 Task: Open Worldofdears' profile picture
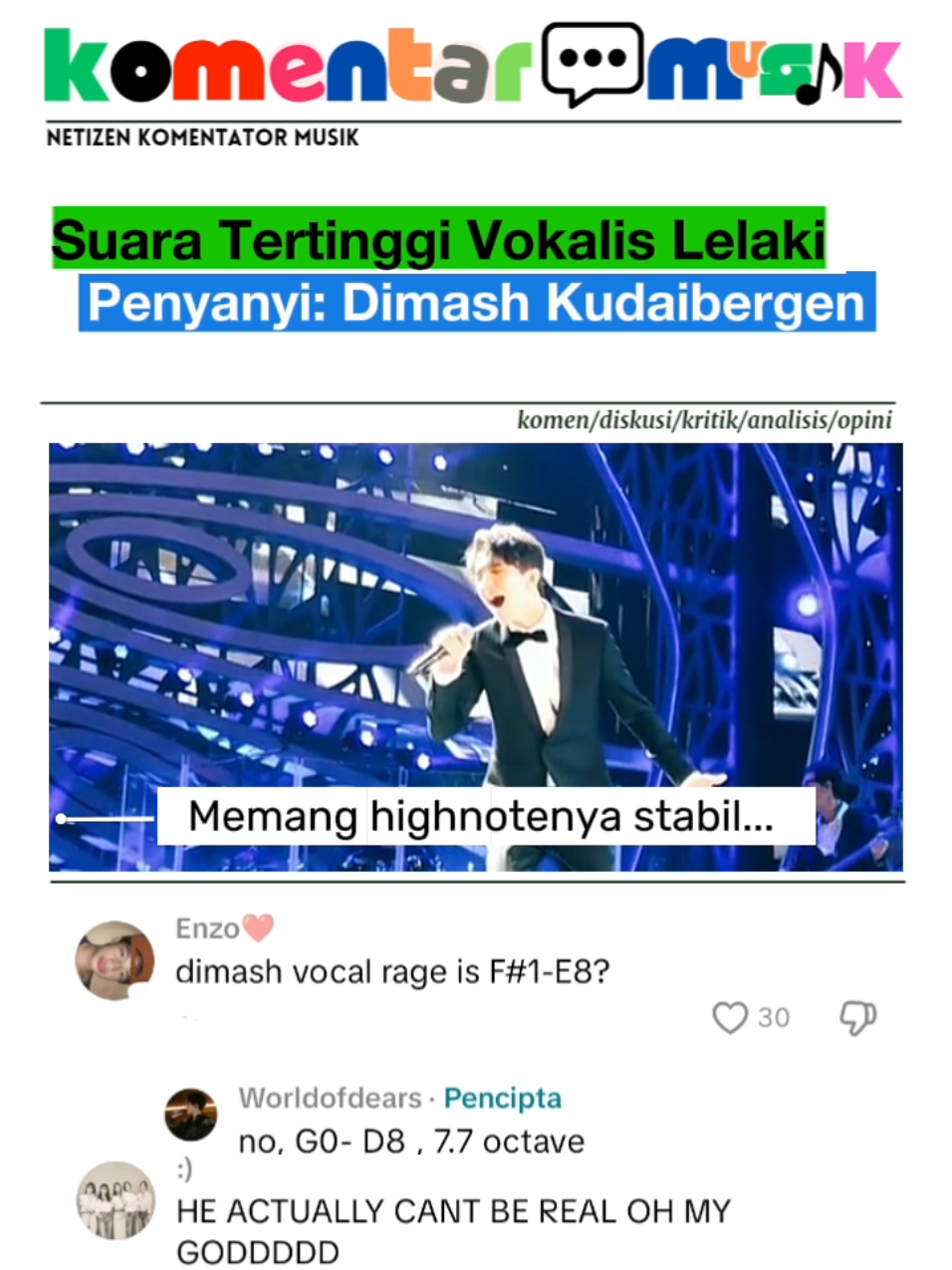(191, 1113)
